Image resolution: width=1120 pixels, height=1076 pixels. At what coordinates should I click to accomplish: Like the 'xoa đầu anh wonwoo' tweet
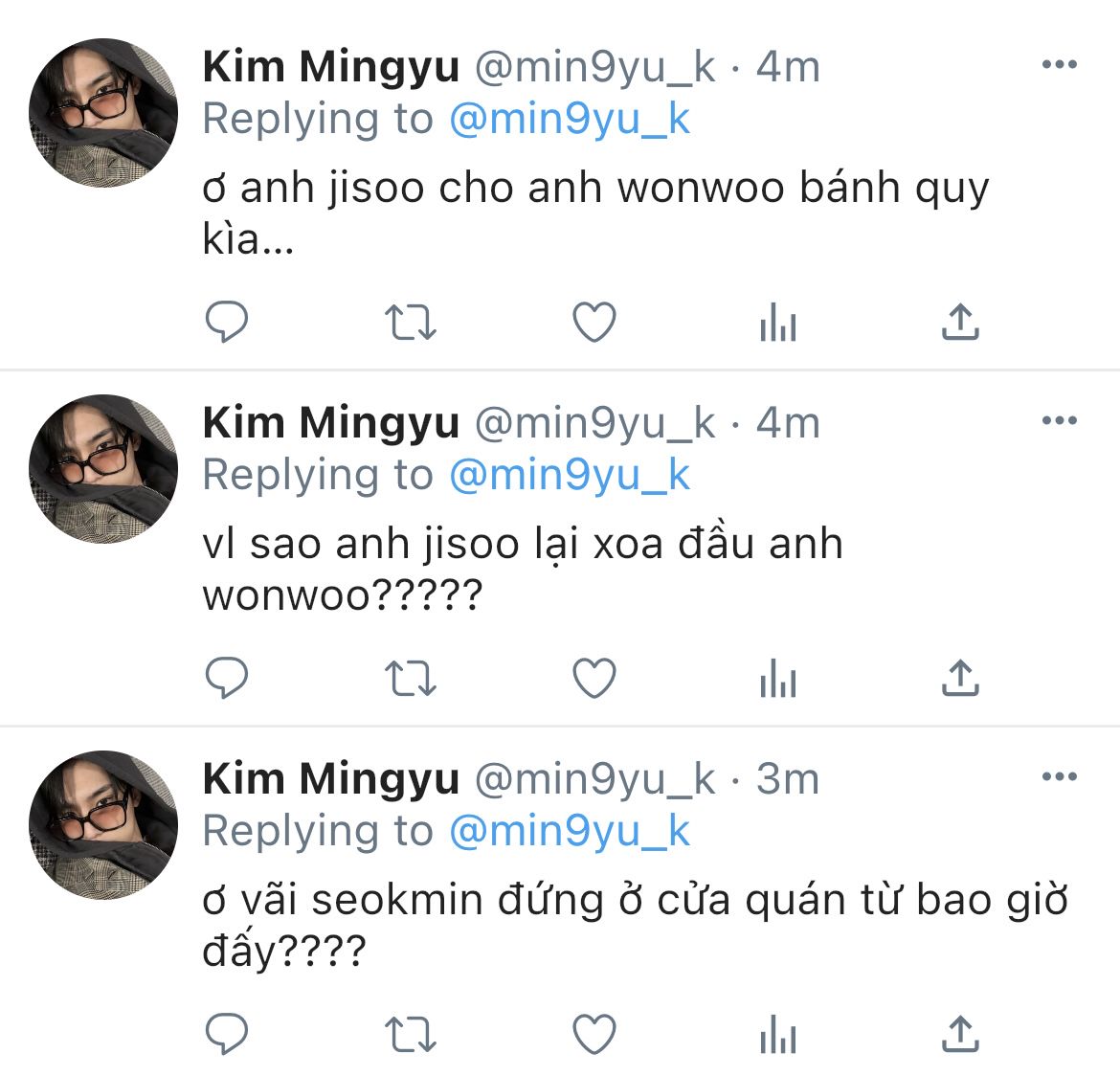point(594,678)
